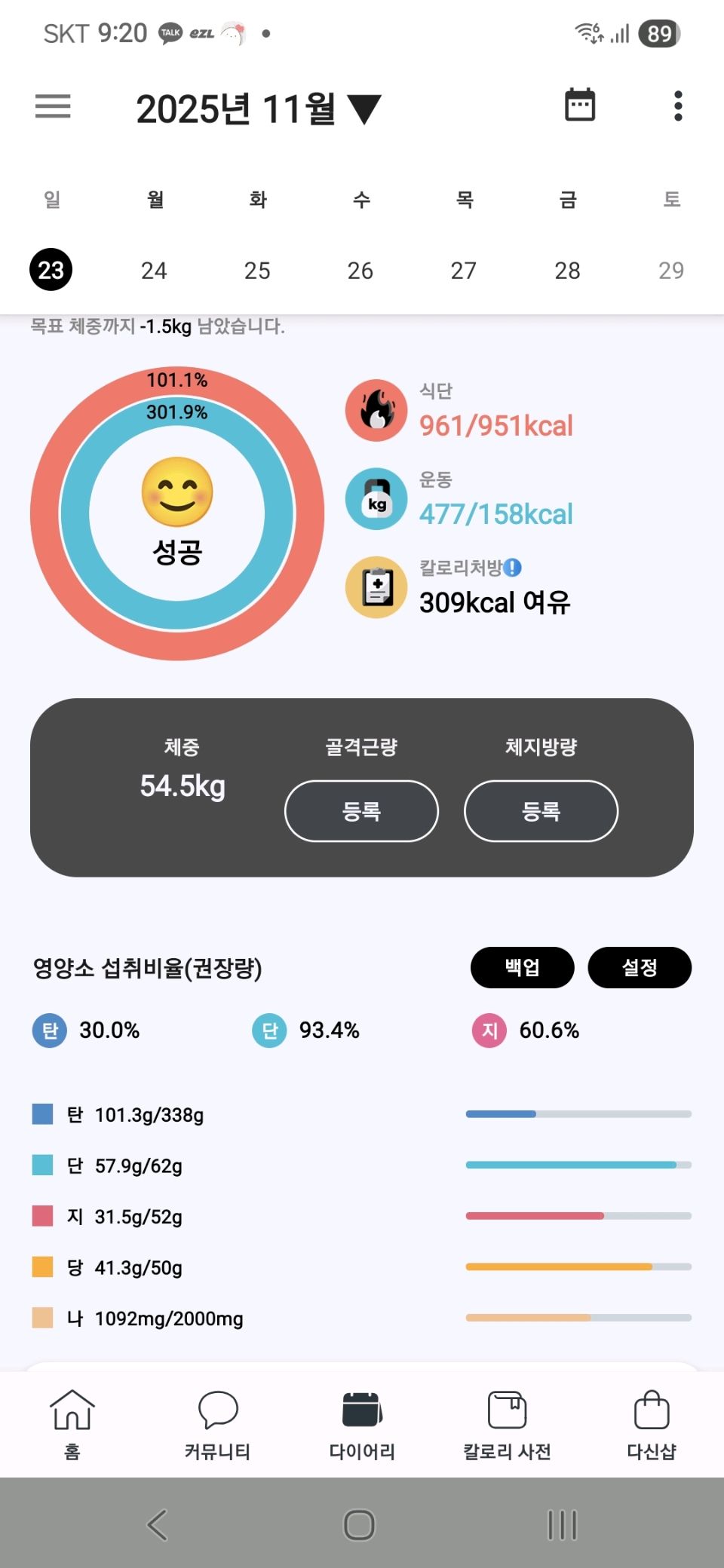Tap the 백업 backup button

522,967
